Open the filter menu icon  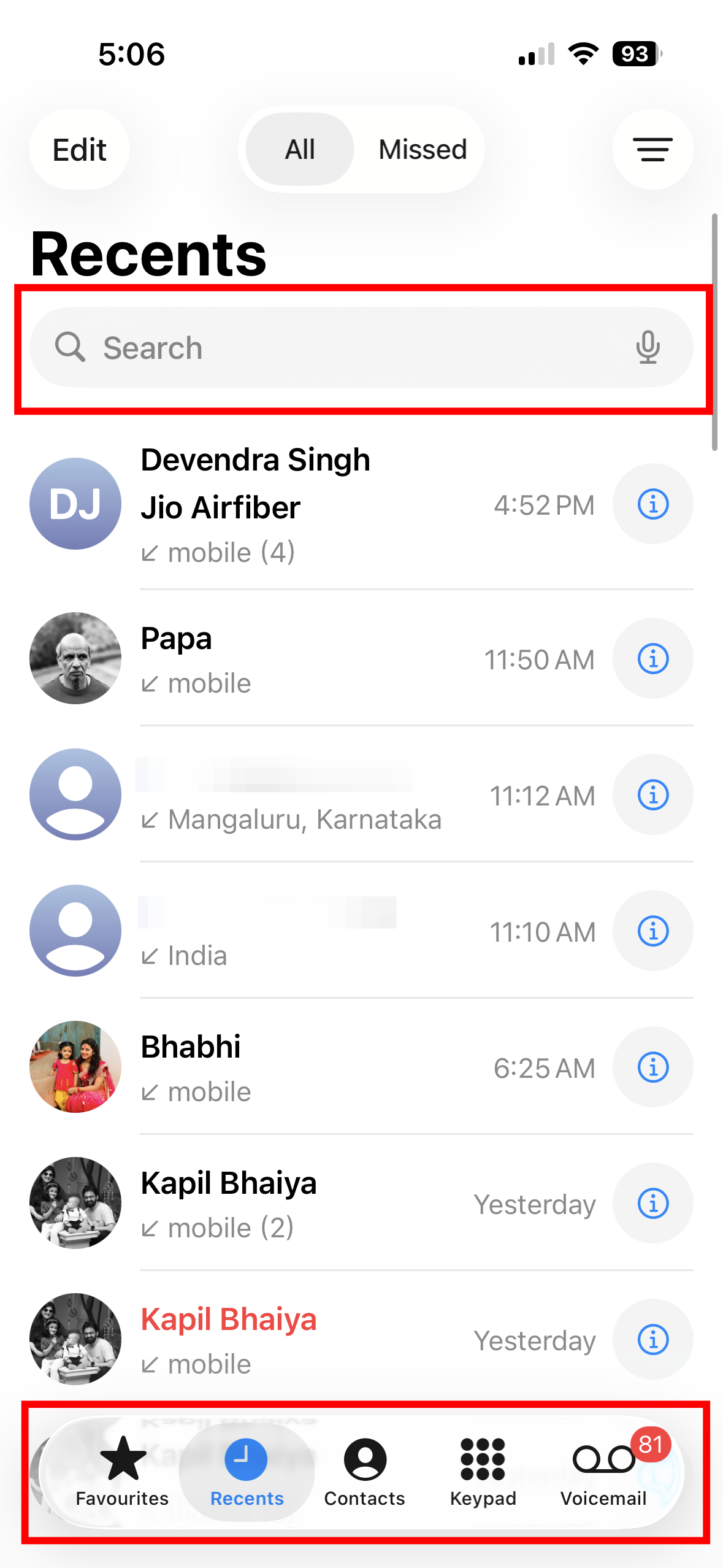coord(652,150)
